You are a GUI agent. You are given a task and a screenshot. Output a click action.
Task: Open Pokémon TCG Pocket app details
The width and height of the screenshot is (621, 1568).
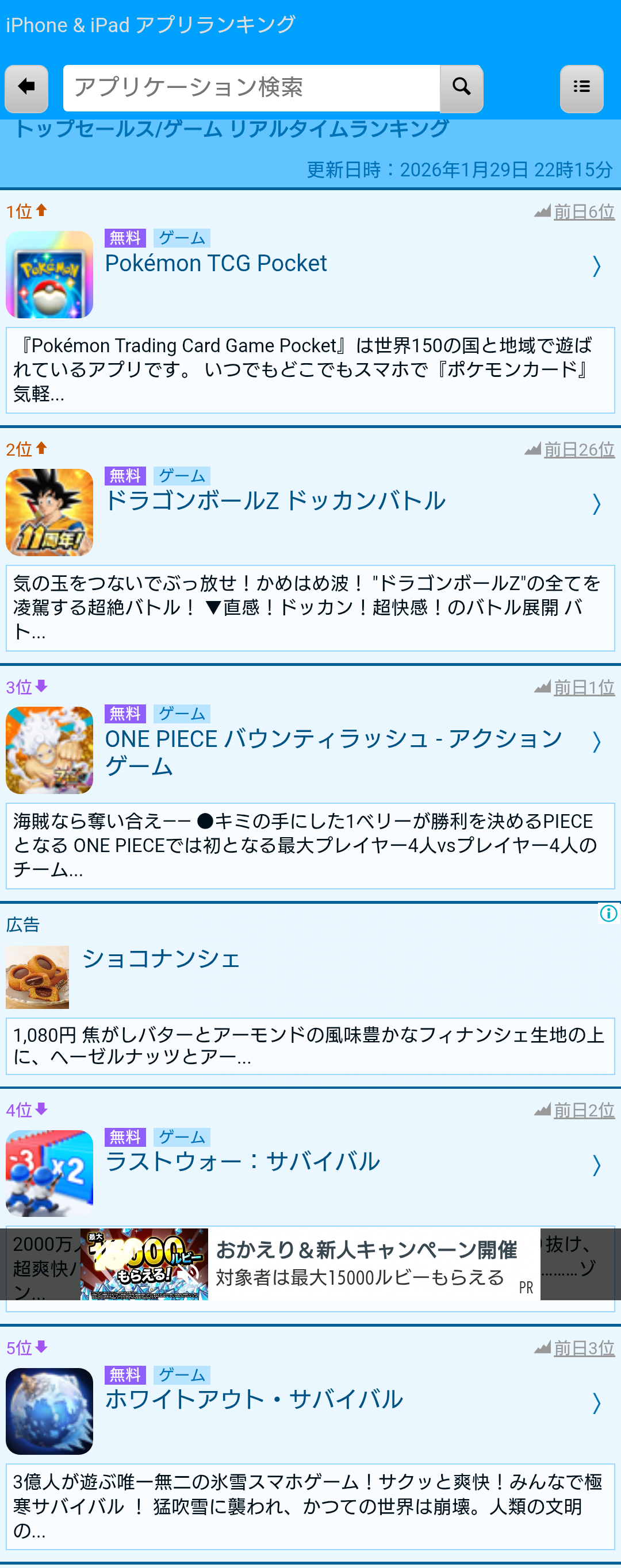tap(216, 264)
